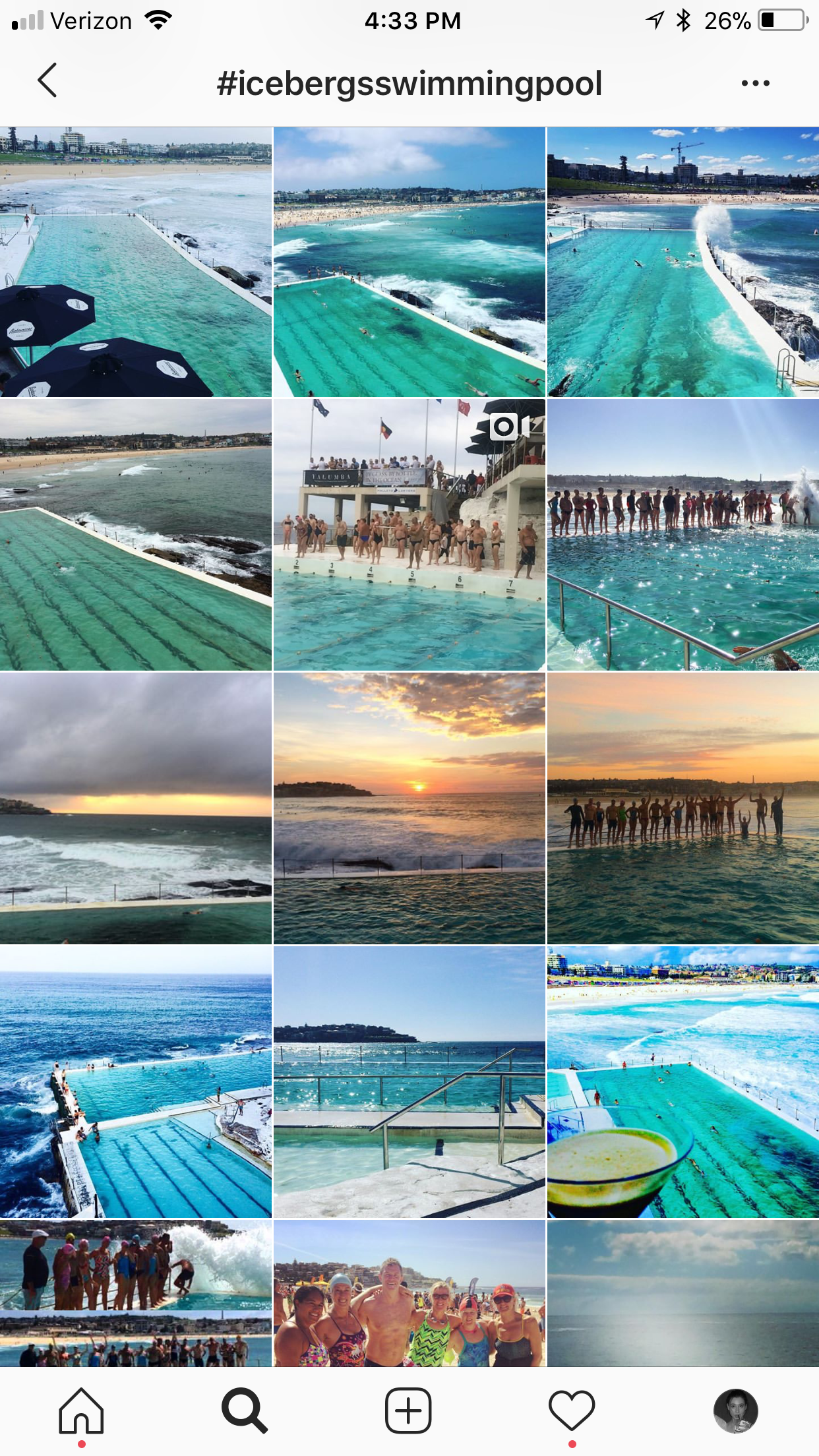Go back from the hashtag page

(47, 81)
